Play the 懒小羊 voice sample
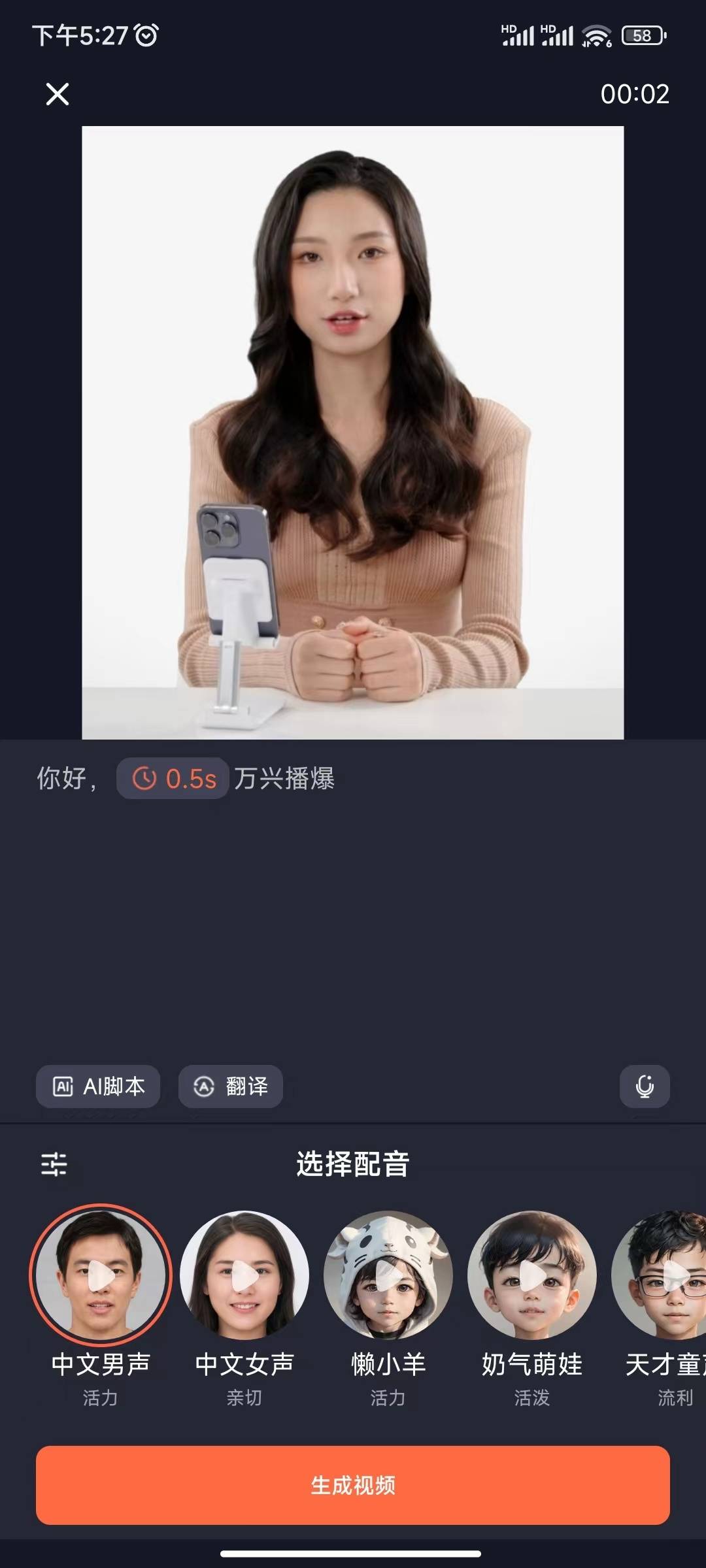Viewport: 706px width, 1568px height. [388, 1275]
